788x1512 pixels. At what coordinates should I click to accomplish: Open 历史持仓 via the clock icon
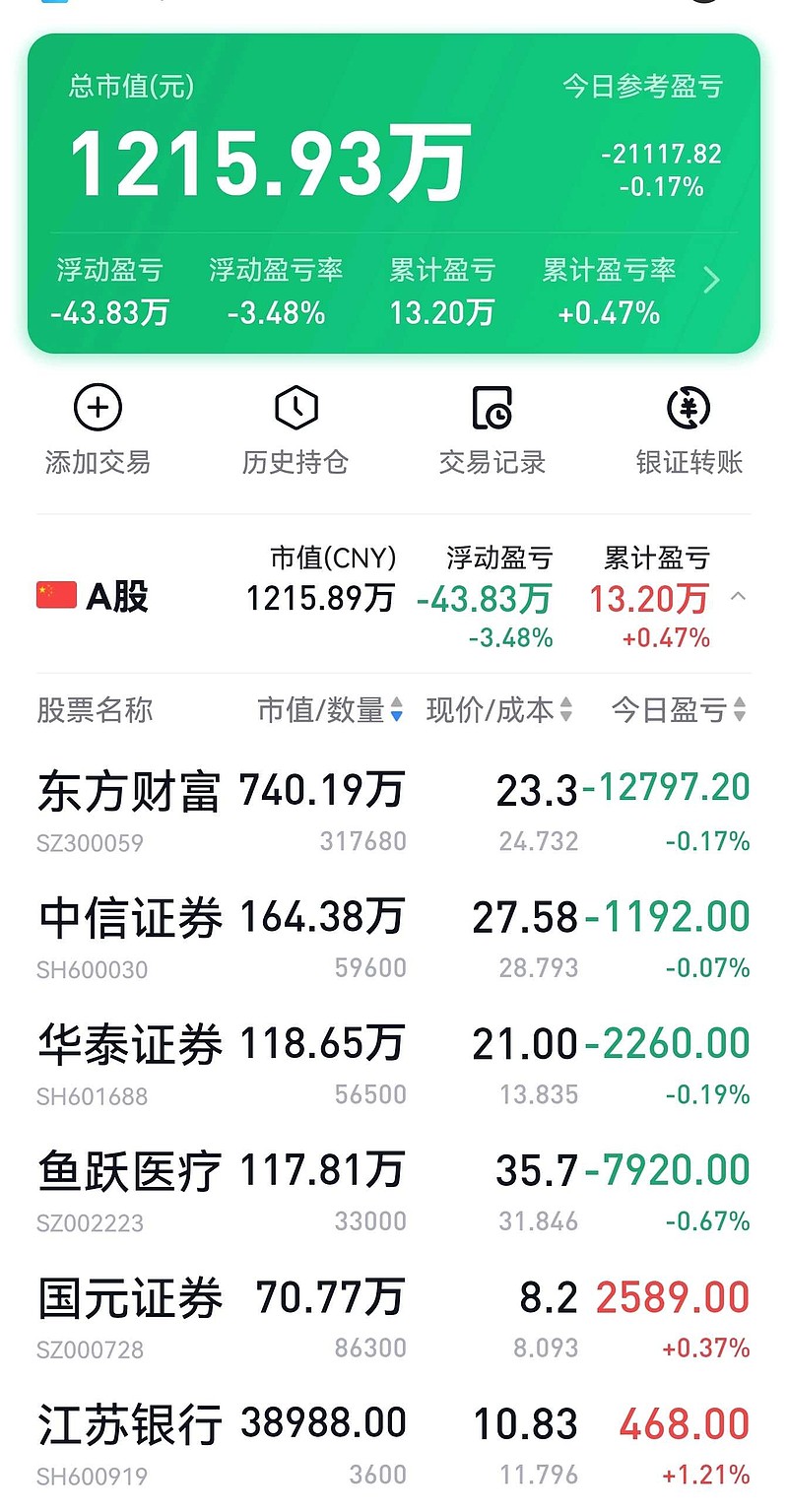point(295,407)
